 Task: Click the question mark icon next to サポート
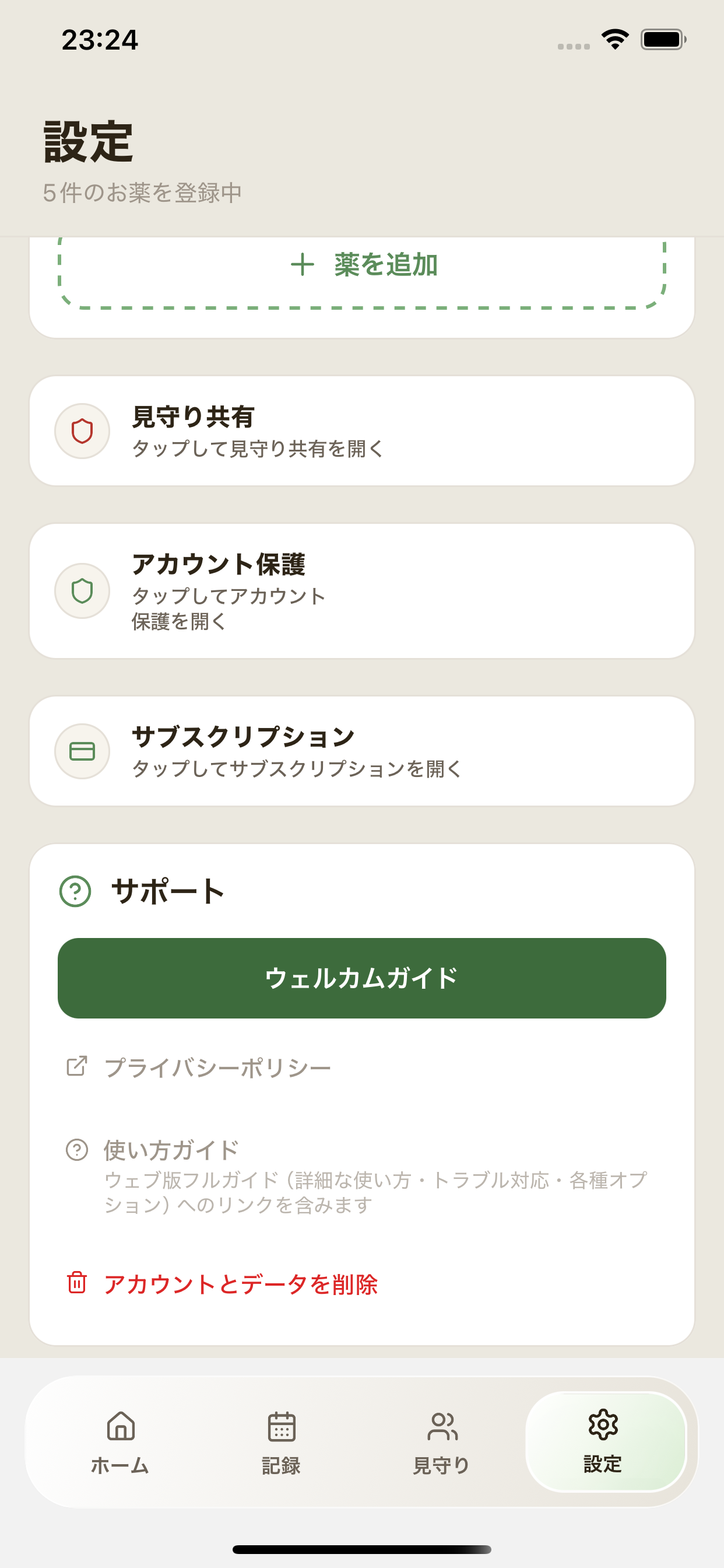coord(74,892)
